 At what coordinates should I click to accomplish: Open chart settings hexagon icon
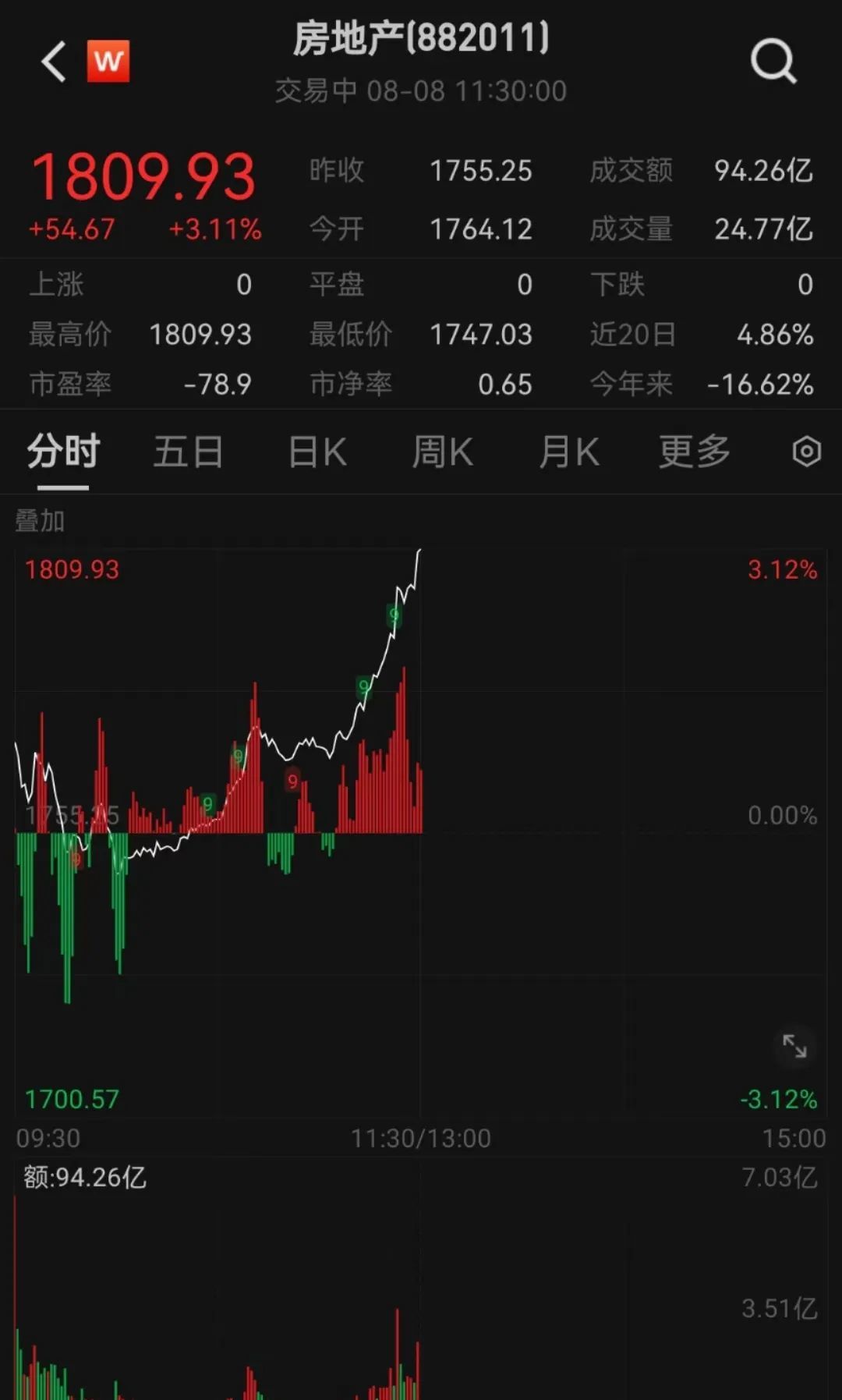click(806, 452)
